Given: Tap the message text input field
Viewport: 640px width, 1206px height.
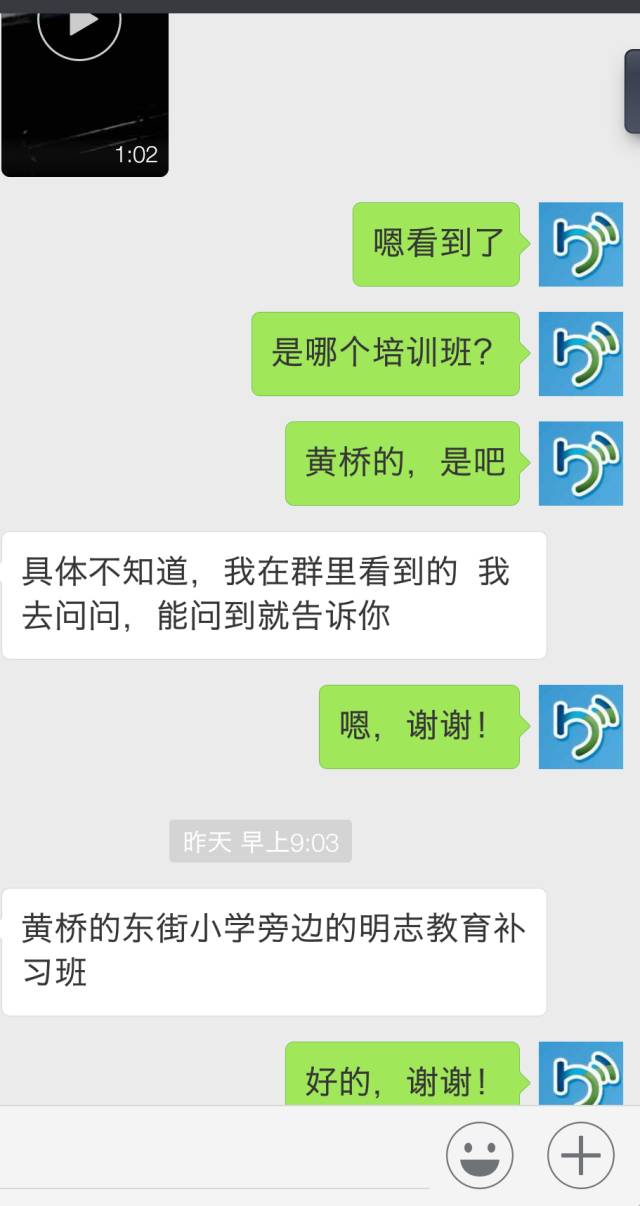Looking at the screenshot, I should click(215, 1155).
